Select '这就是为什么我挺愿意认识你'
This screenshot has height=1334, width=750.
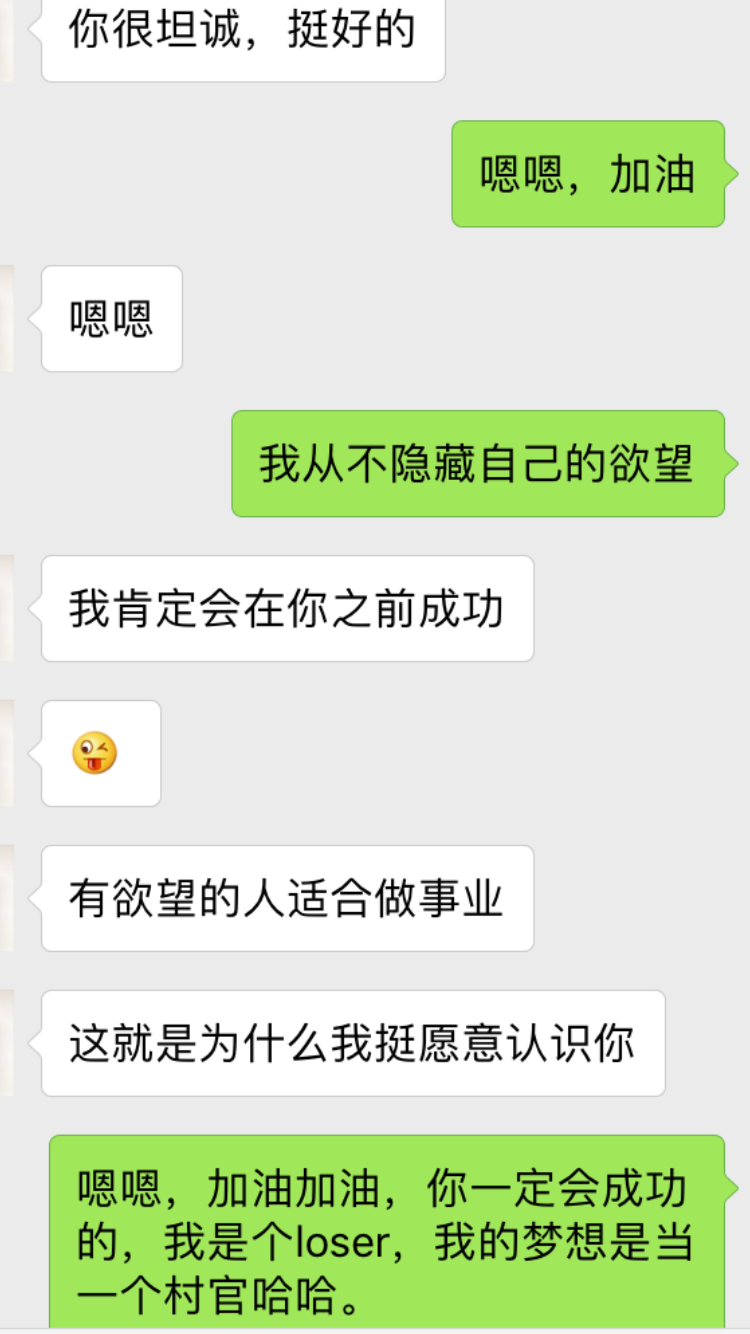click(350, 1040)
